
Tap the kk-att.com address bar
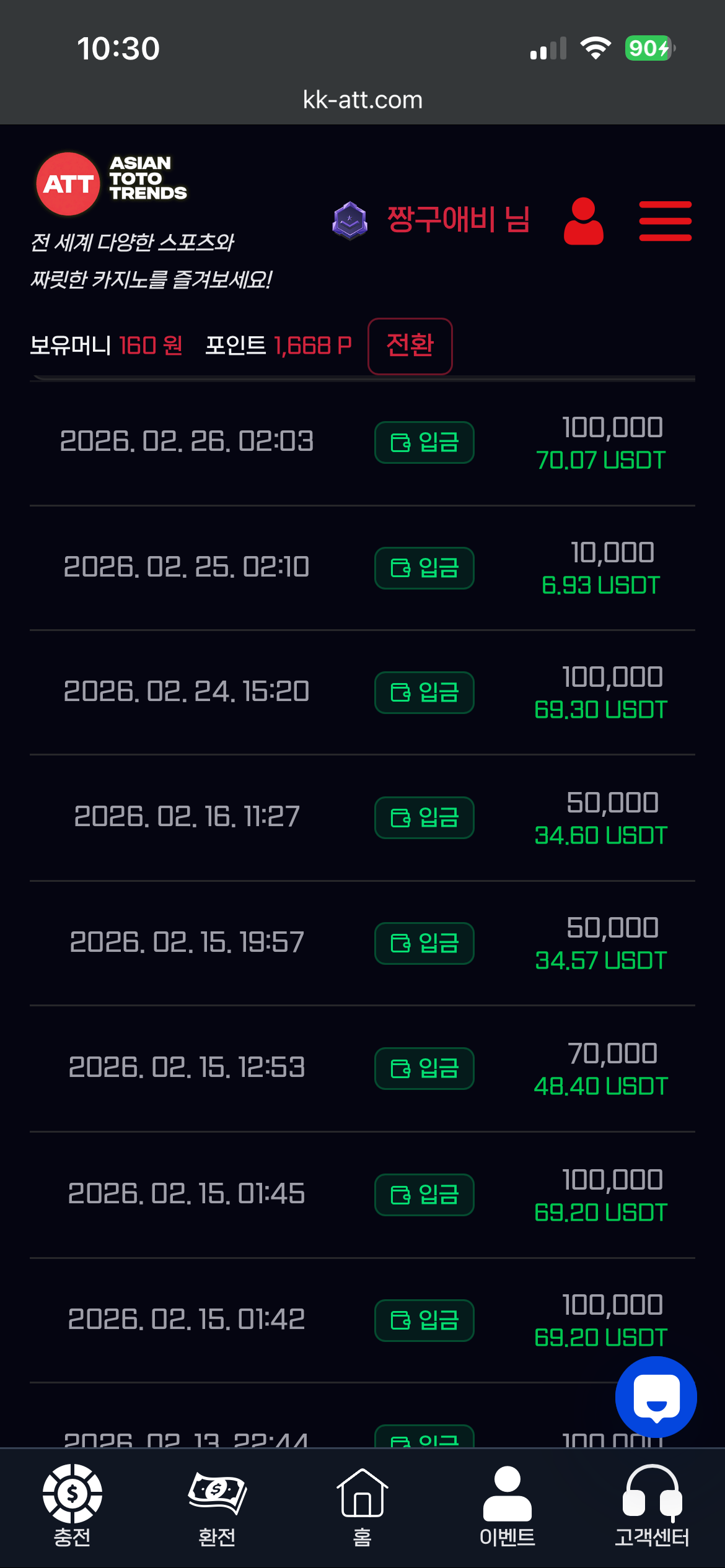362,100
